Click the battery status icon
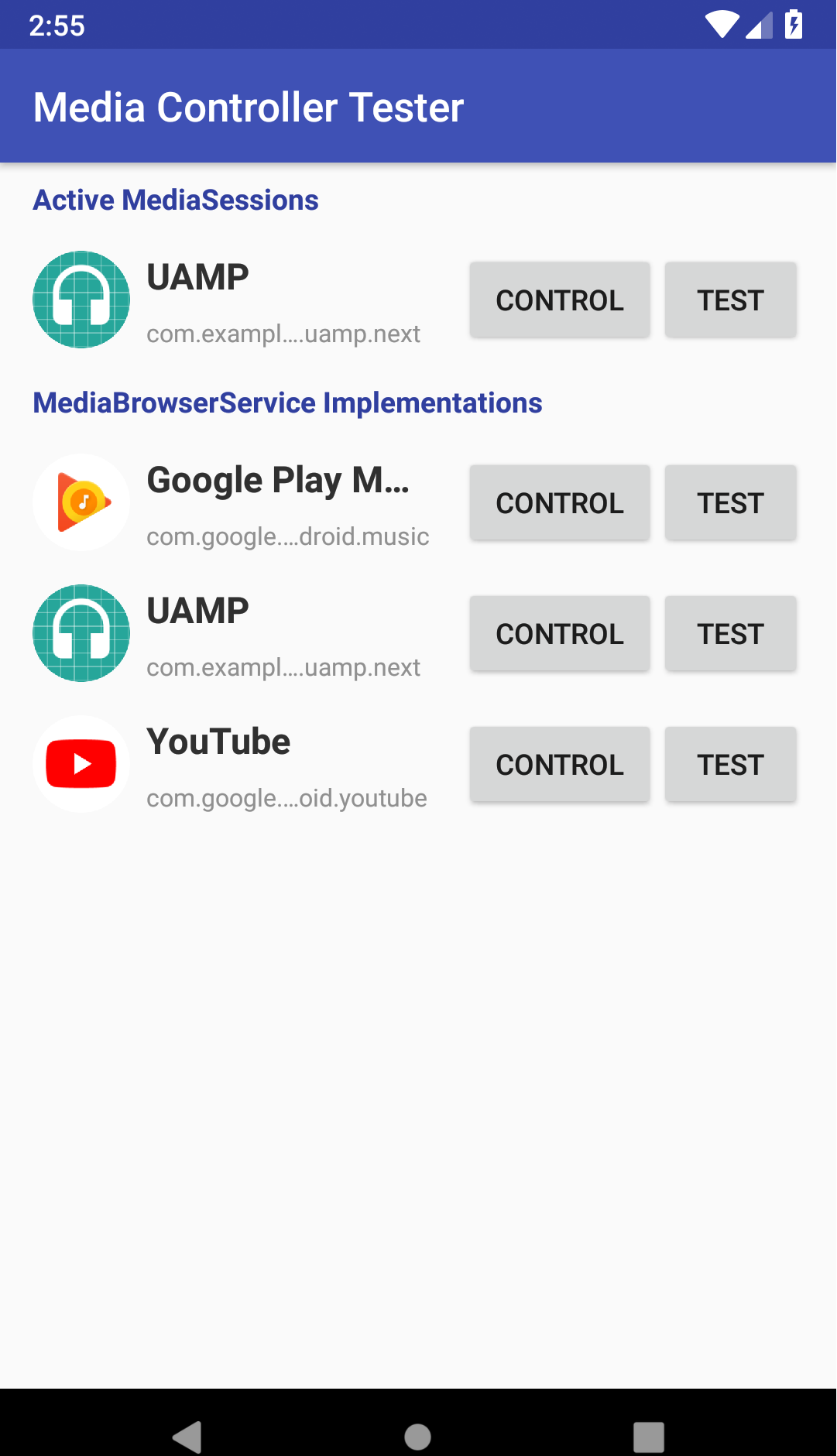The height and width of the screenshot is (1456, 837). pyautogui.click(x=795, y=25)
